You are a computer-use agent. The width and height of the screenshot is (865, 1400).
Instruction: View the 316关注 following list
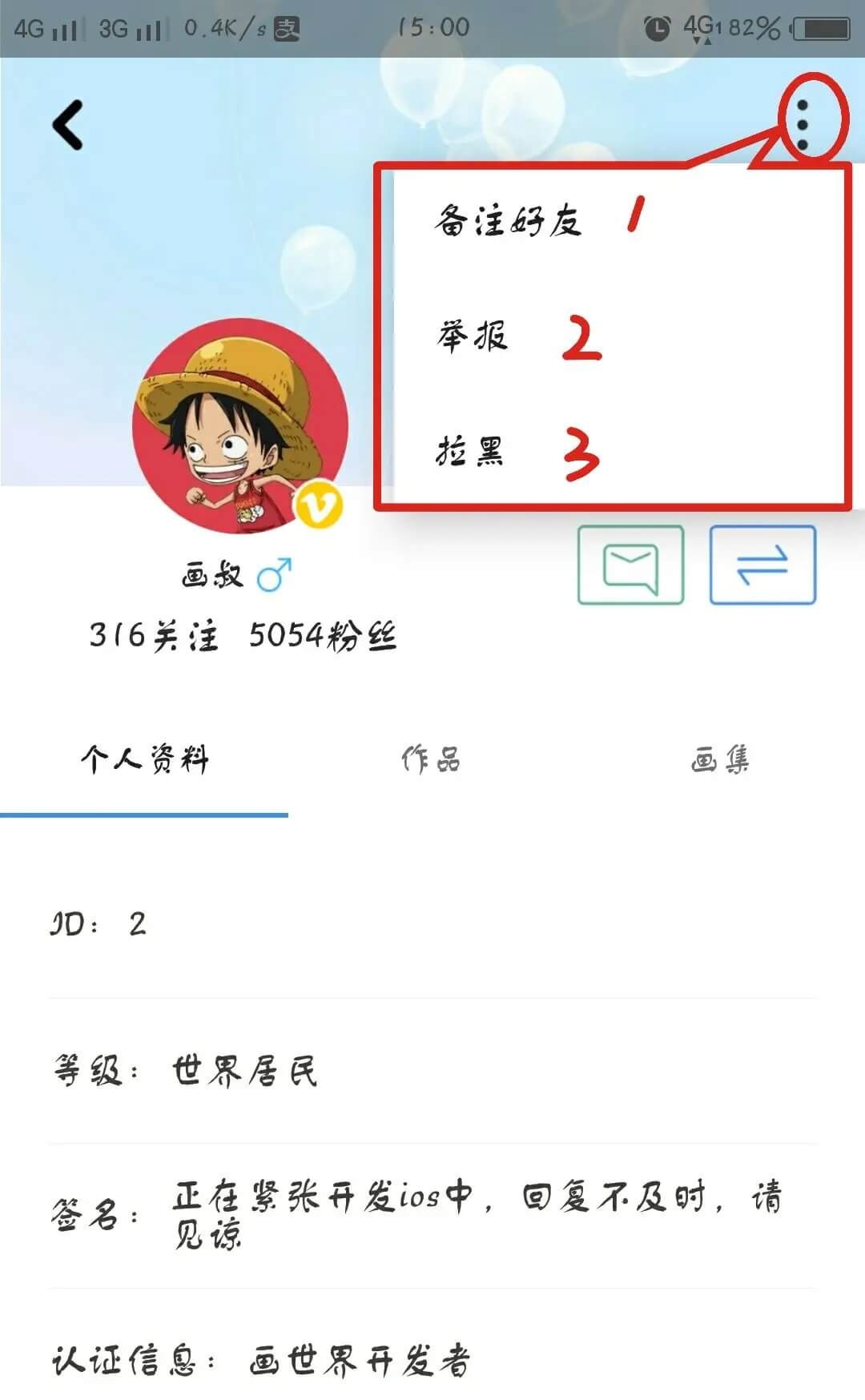[x=153, y=636]
